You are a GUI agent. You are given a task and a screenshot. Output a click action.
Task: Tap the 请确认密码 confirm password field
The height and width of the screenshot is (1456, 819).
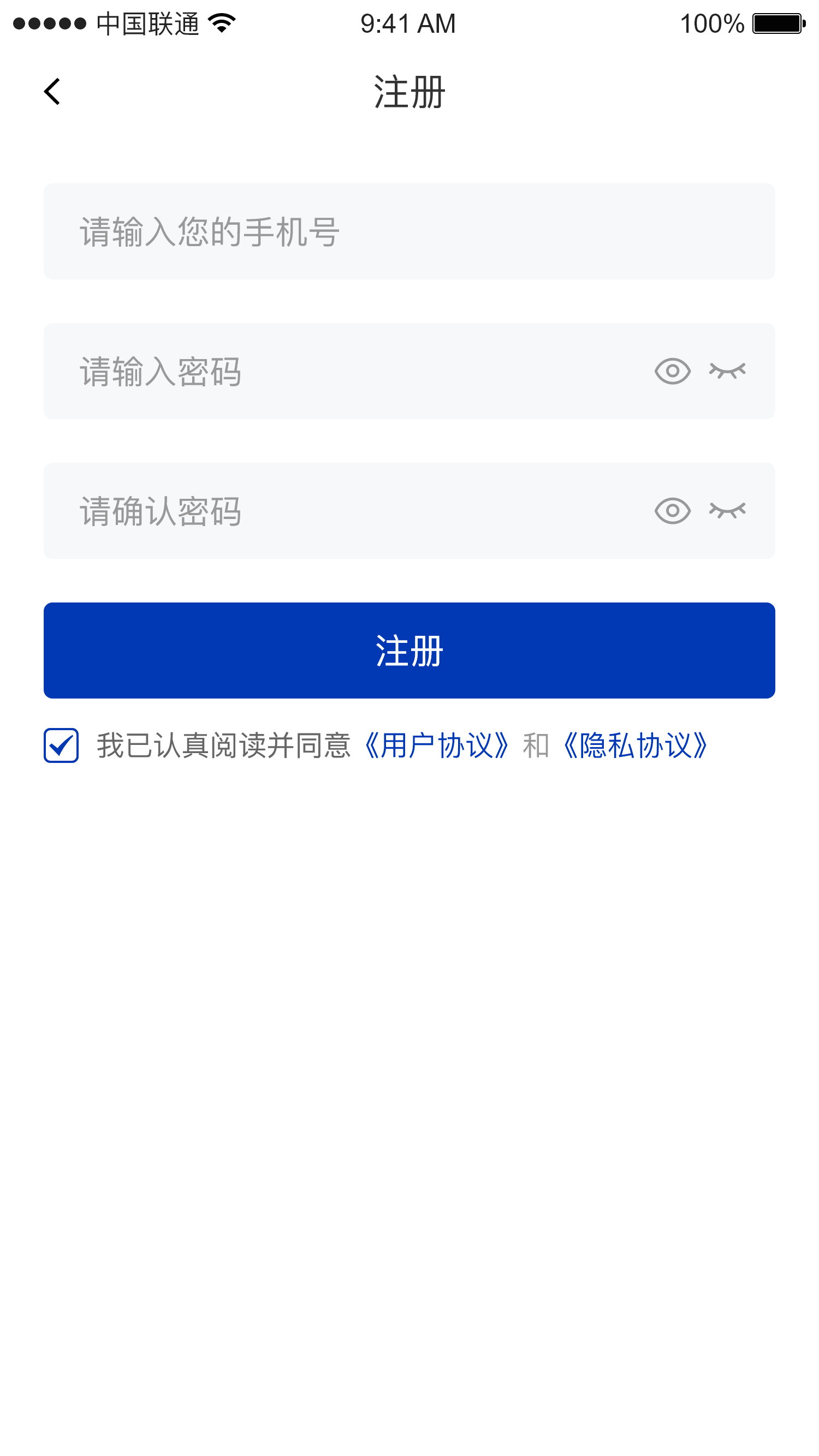point(340,511)
